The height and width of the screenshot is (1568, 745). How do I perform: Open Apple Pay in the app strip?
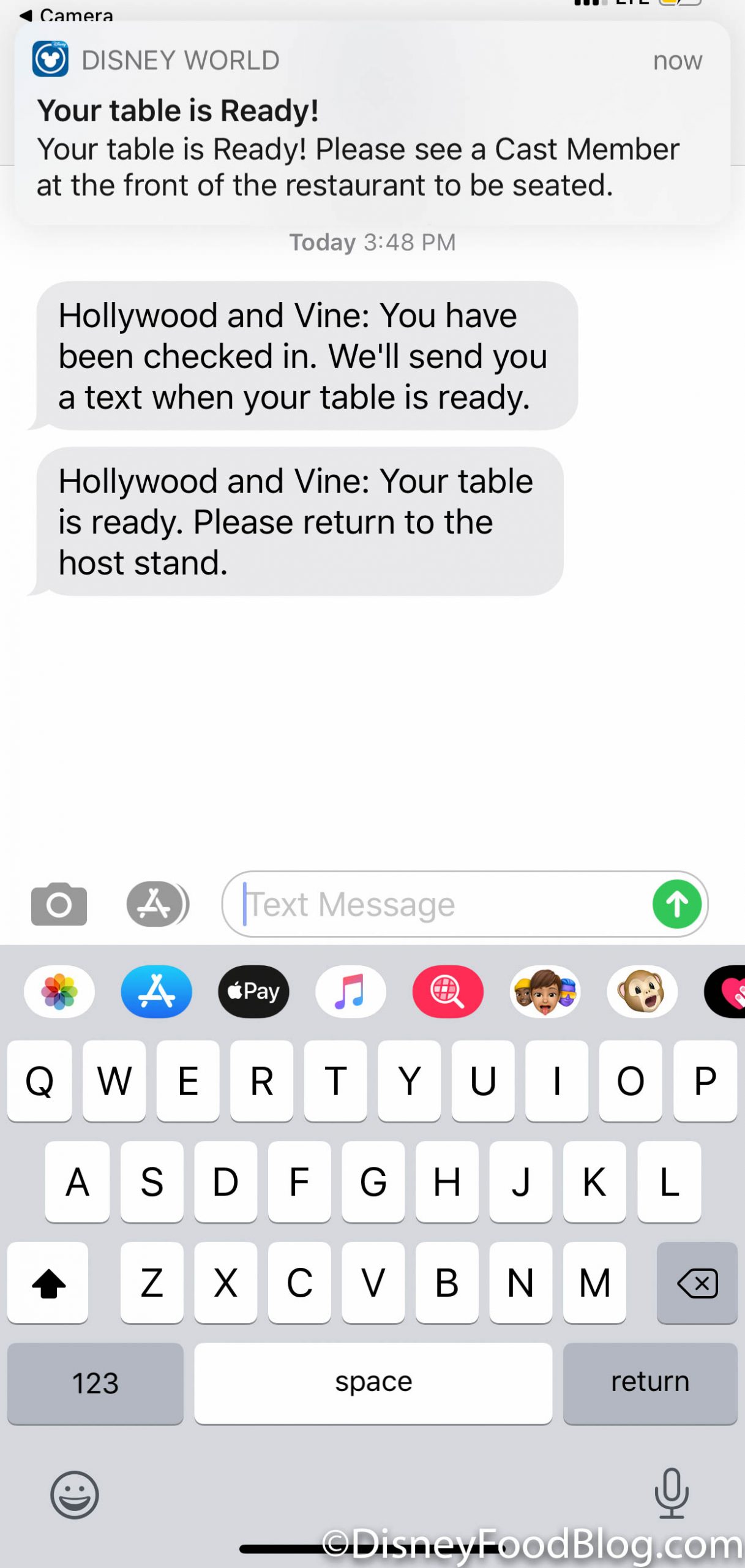253,991
